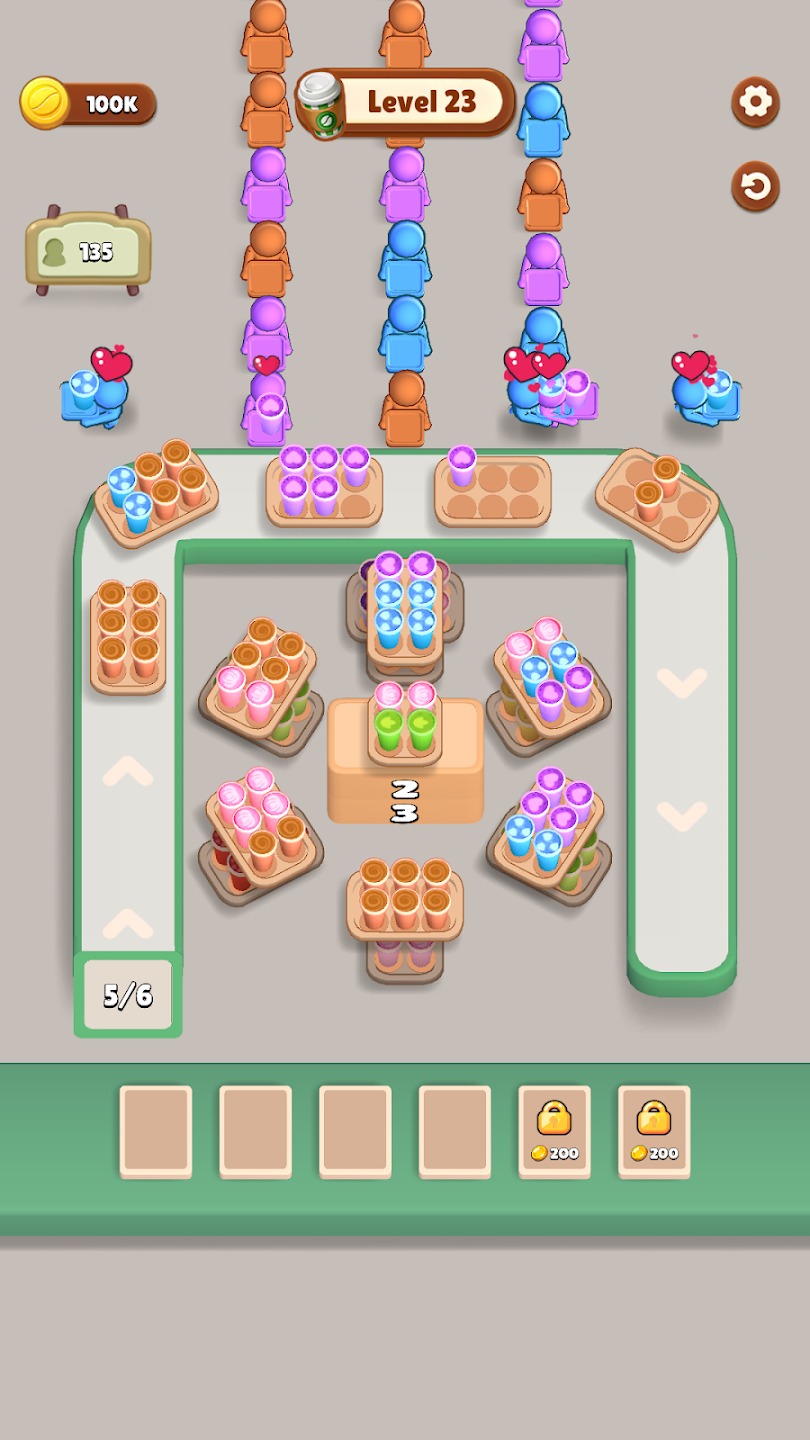Screen dimensions: 810x1440
Task: Open the settings gear
Action: (755, 102)
